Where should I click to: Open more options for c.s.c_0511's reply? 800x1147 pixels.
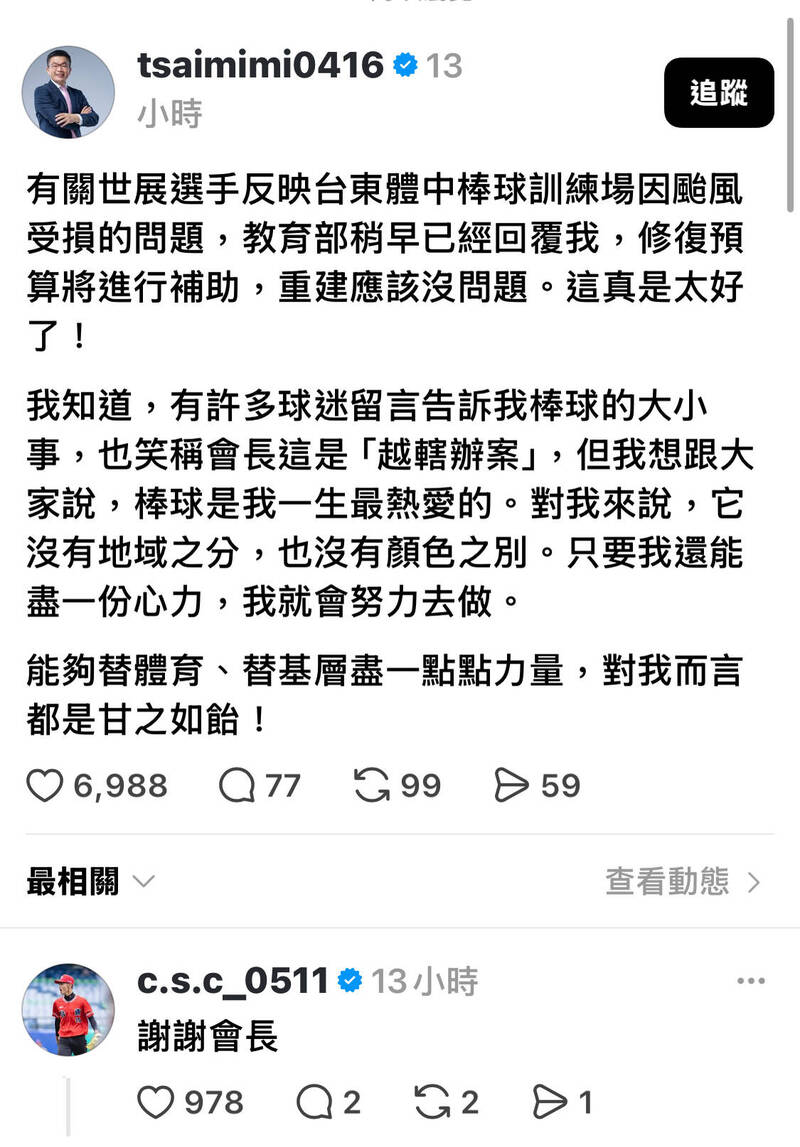click(750, 982)
